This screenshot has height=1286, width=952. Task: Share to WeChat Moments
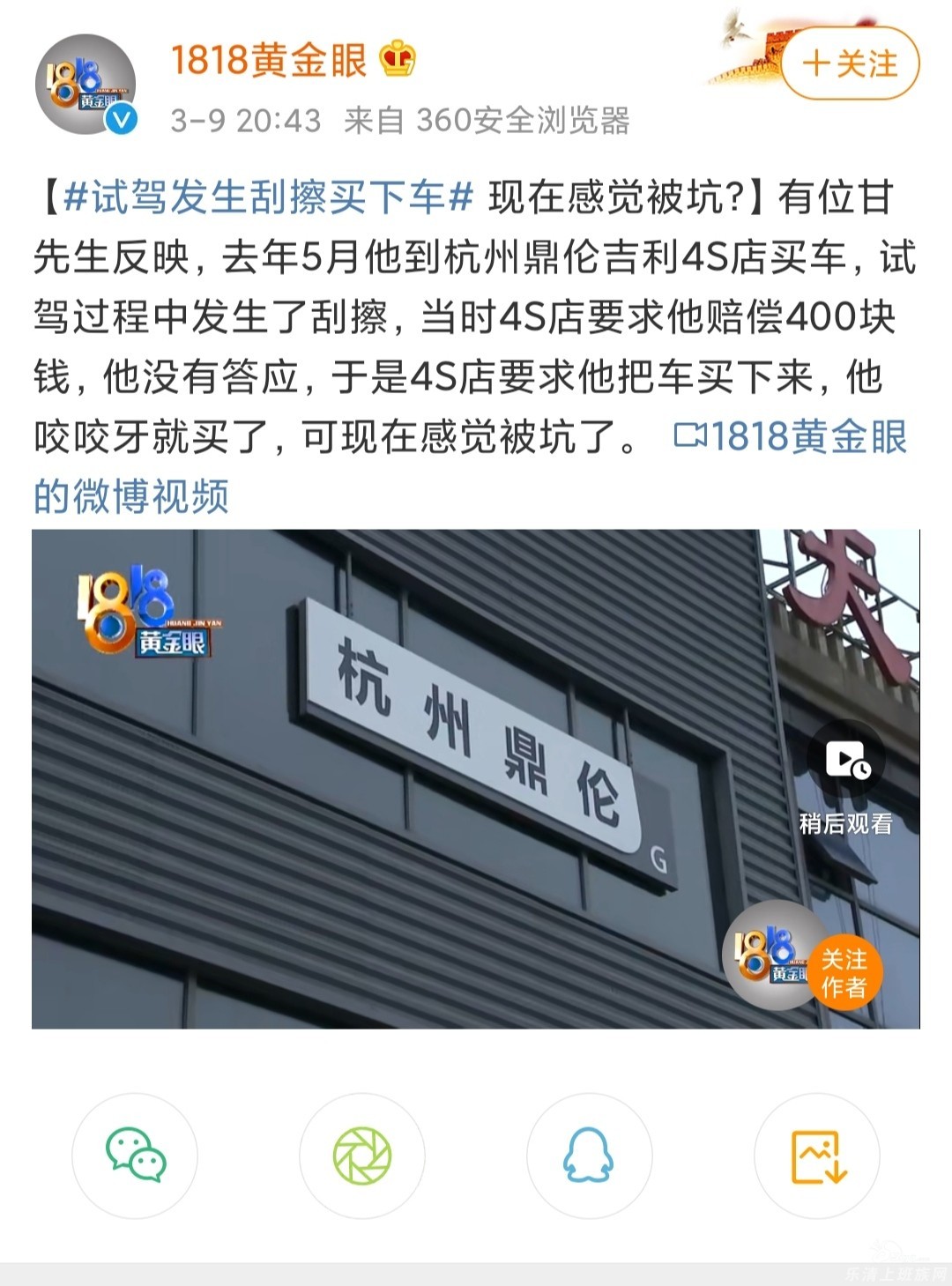(361, 1156)
